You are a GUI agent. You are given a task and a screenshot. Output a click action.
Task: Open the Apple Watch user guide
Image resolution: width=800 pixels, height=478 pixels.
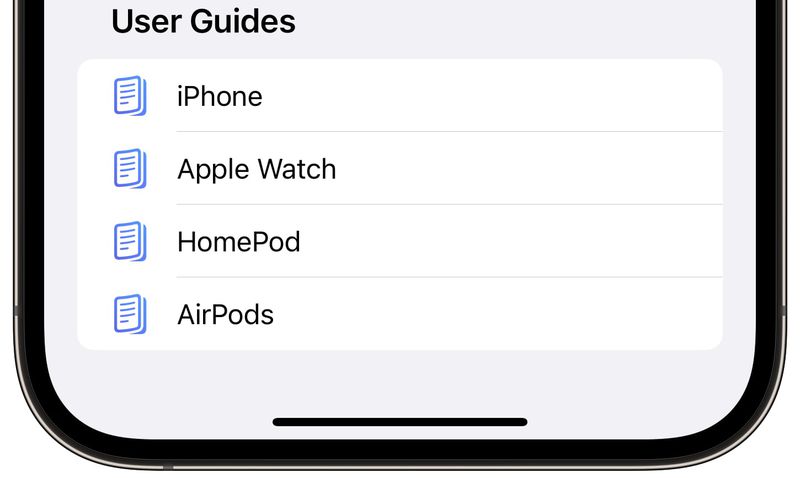(x=256, y=169)
